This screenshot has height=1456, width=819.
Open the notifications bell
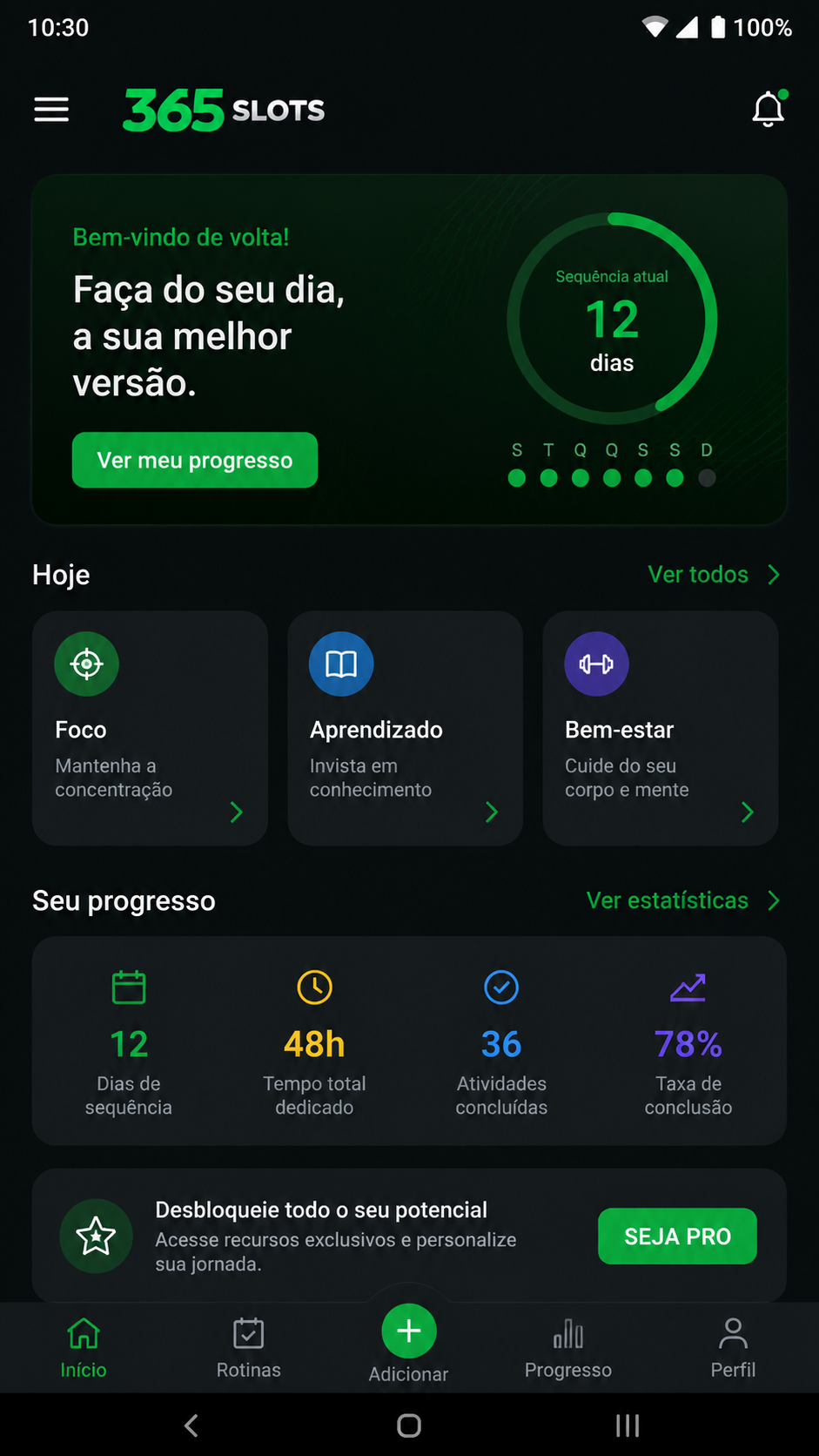769,109
